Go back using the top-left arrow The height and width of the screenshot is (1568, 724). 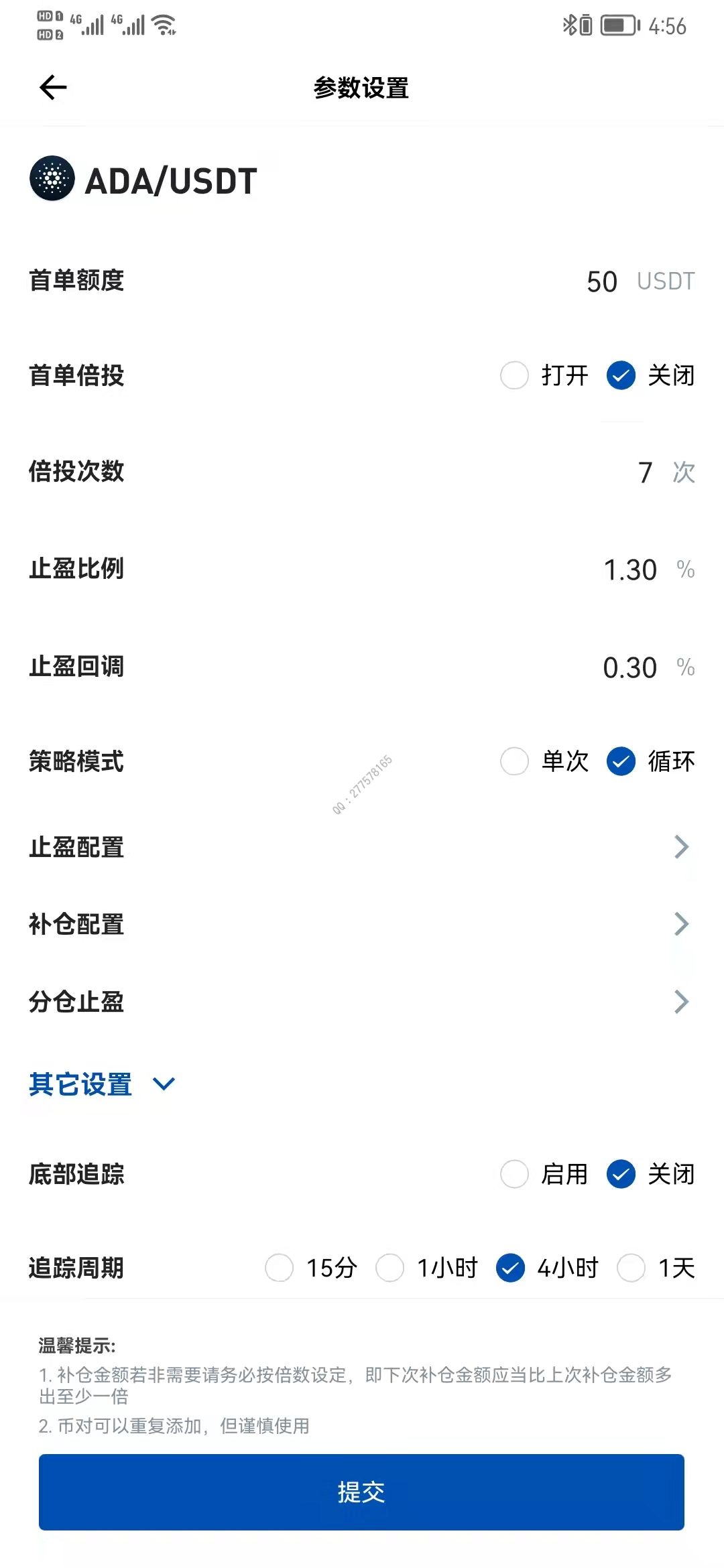[x=53, y=87]
